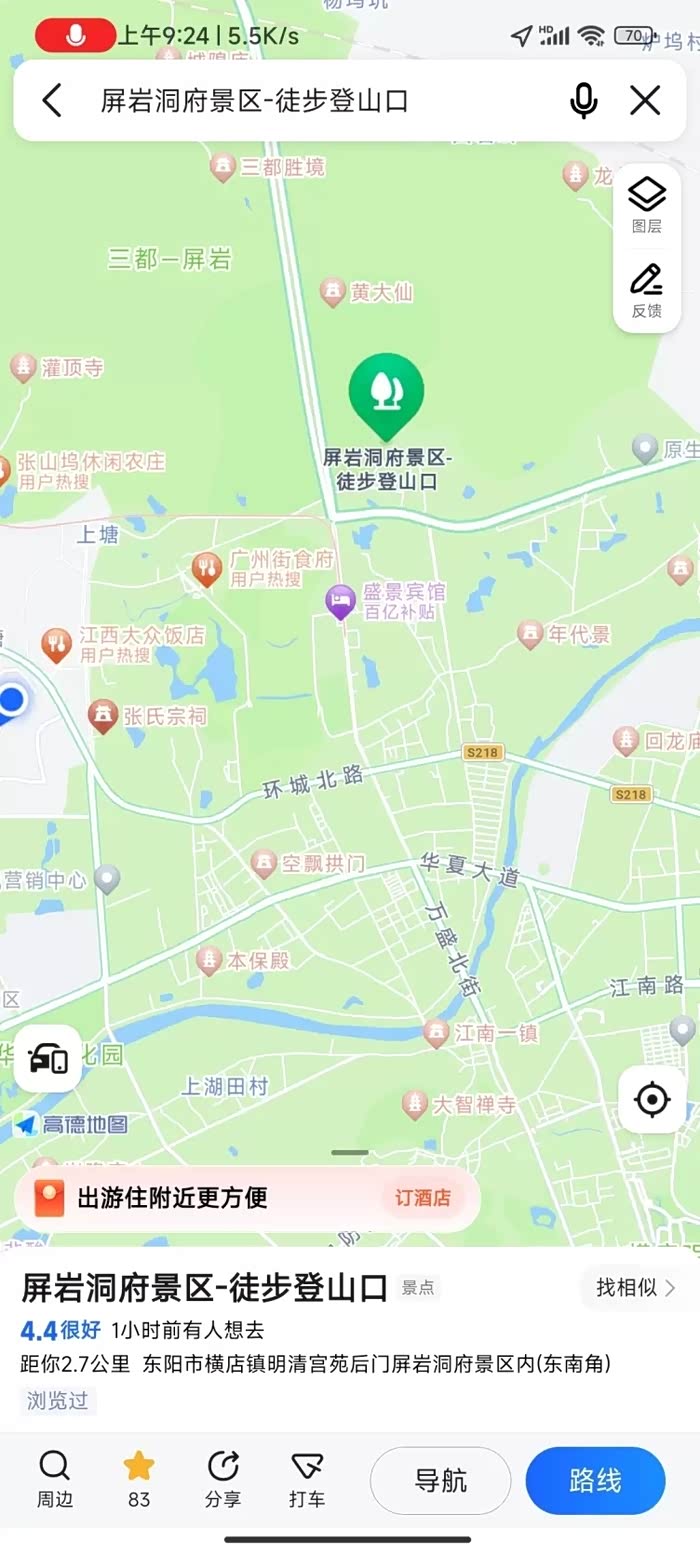This screenshot has height=1555, width=700.
Task: Open route planning with the 路线 button
Action: coord(596,1481)
